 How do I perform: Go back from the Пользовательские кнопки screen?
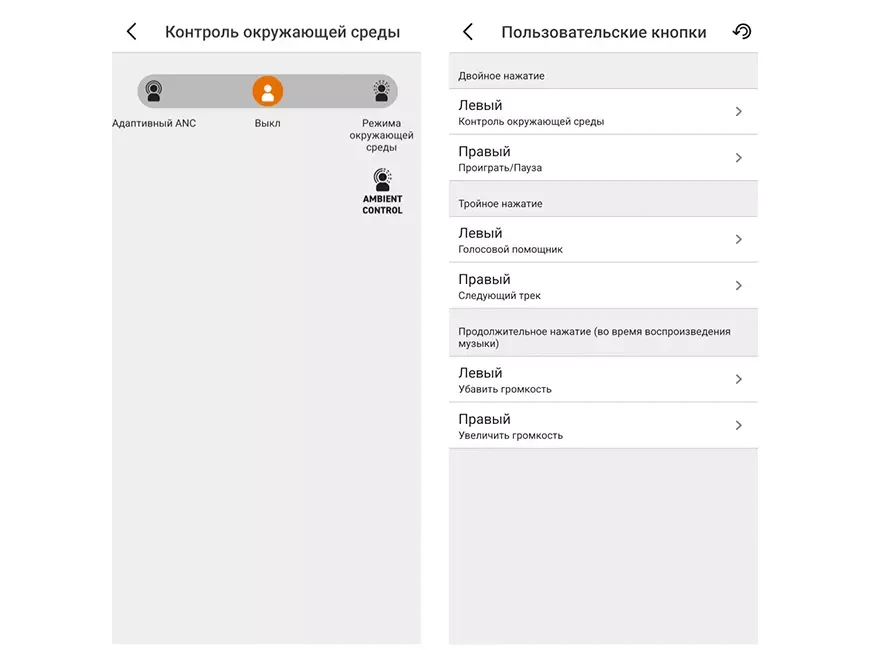point(467,32)
